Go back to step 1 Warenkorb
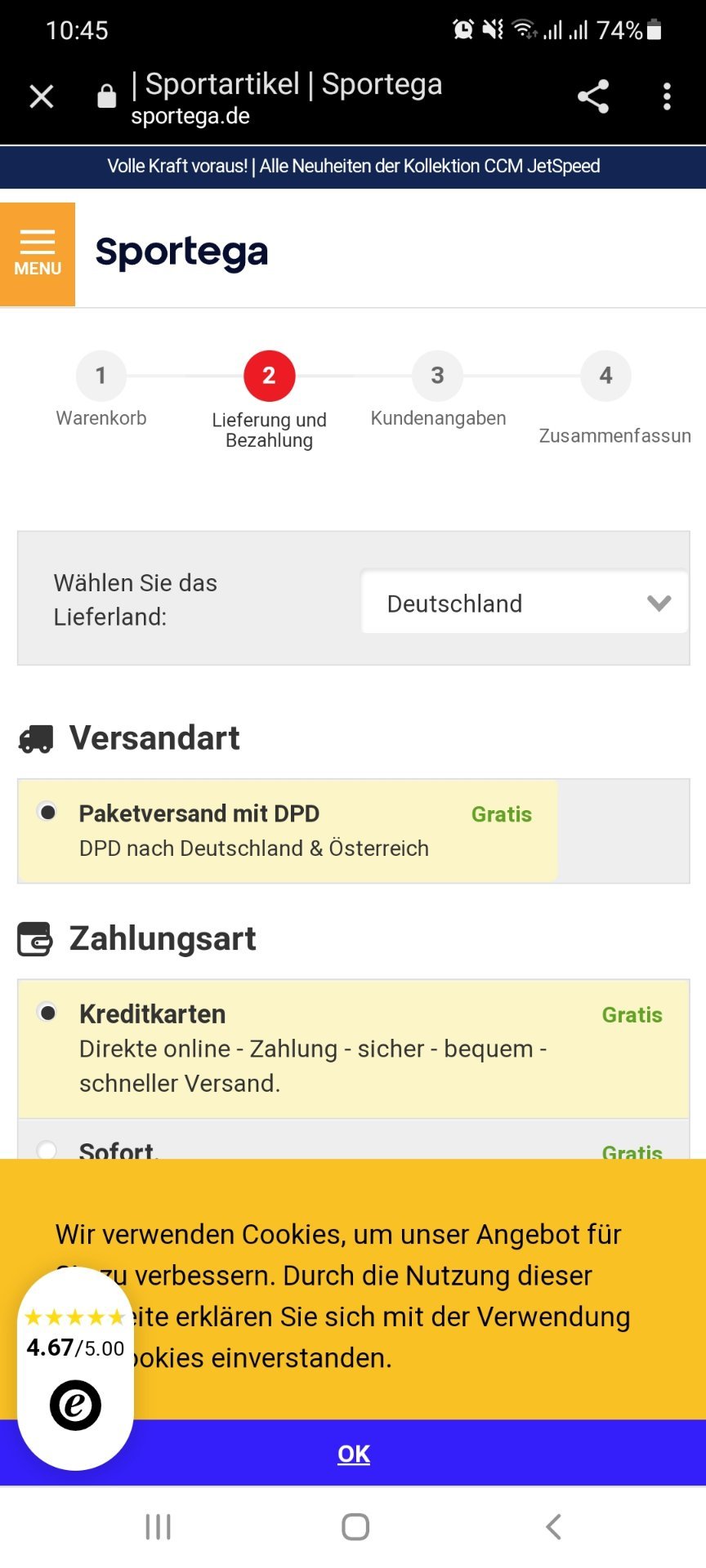706x1568 pixels. tap(101, 390)
